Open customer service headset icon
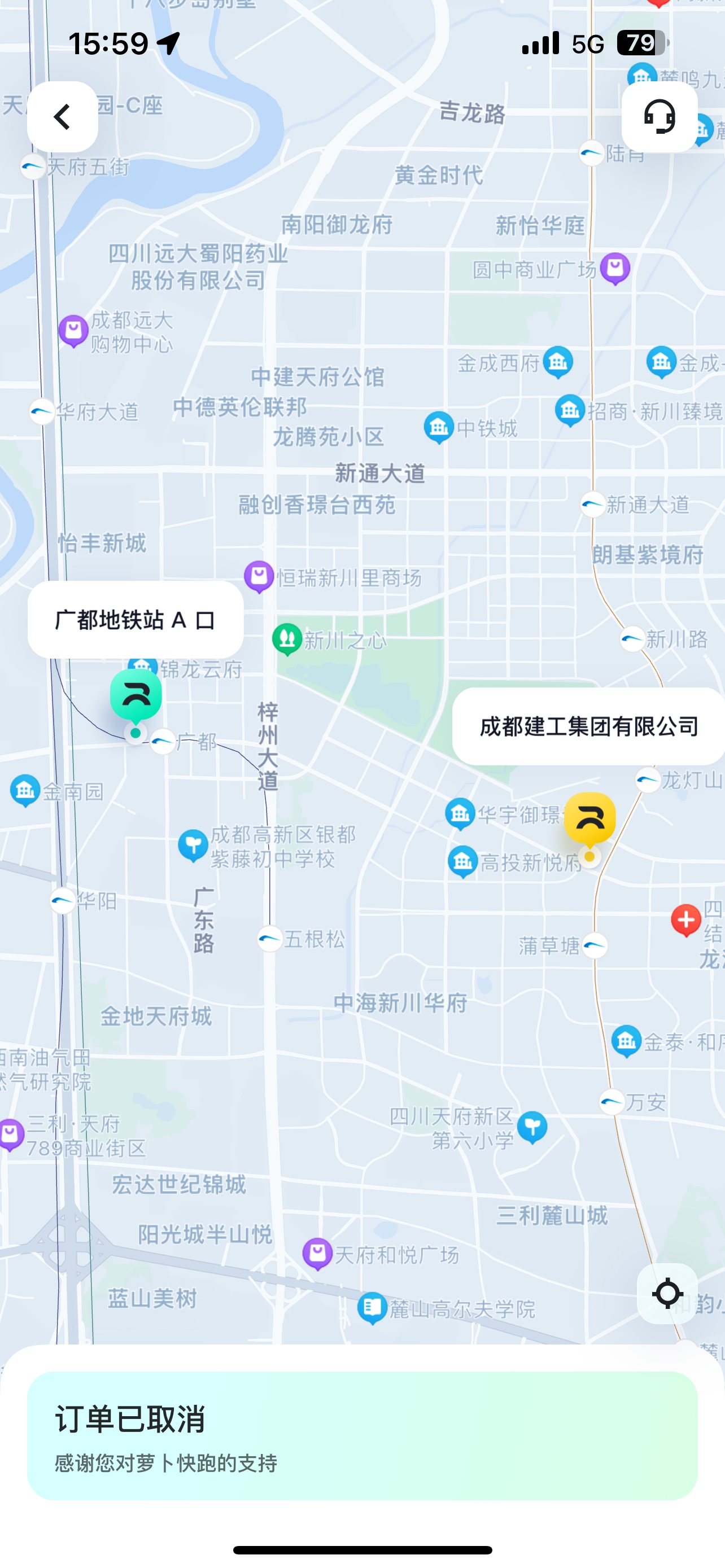 click(660, 117)
